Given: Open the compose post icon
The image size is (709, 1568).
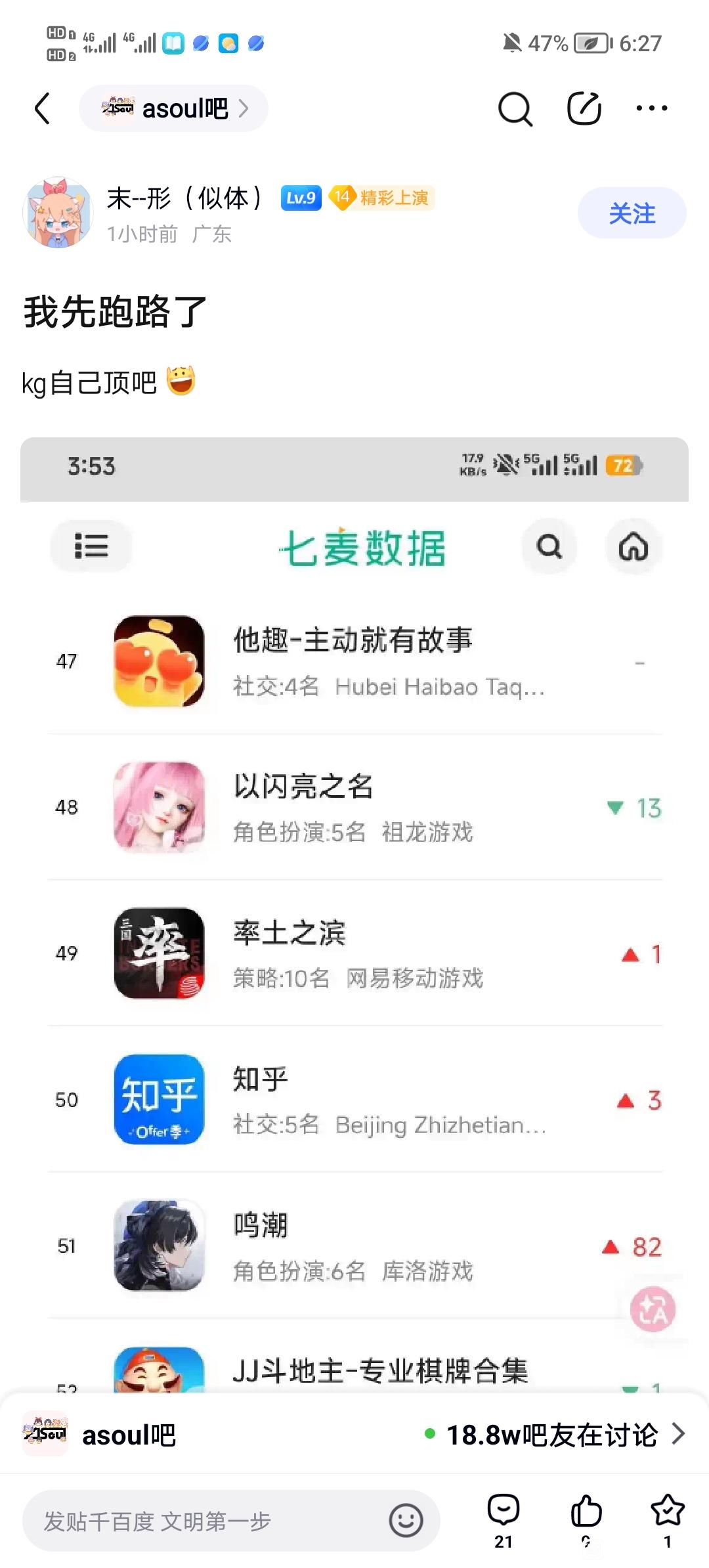Looking at the screenshot, I should pyautogui.click(x=584, y=108).
